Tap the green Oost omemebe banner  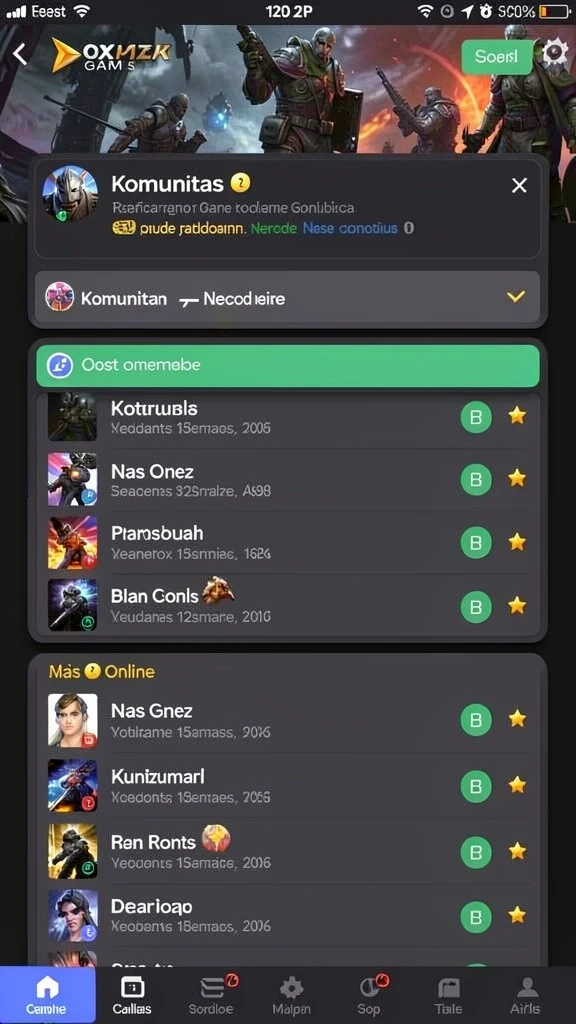pos(287,366)
